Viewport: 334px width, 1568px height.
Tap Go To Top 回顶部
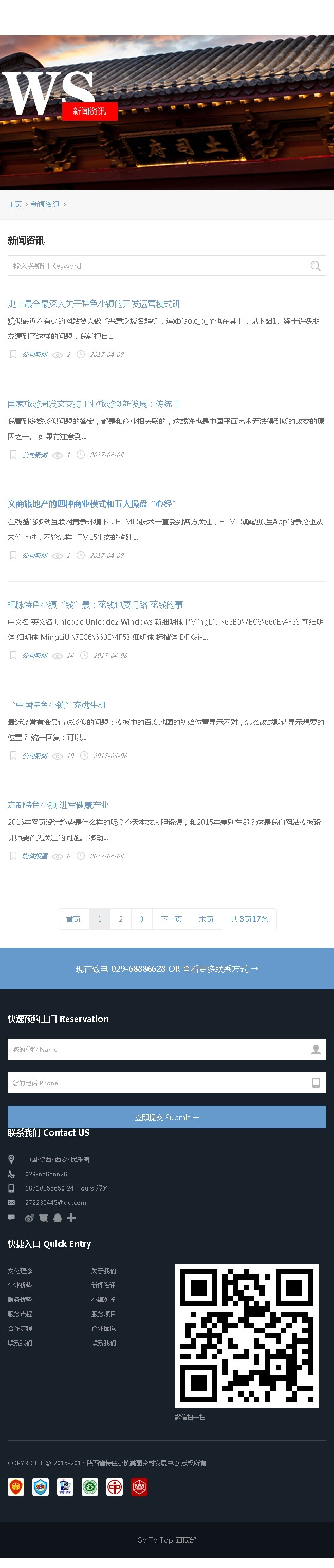[166, 1540]
